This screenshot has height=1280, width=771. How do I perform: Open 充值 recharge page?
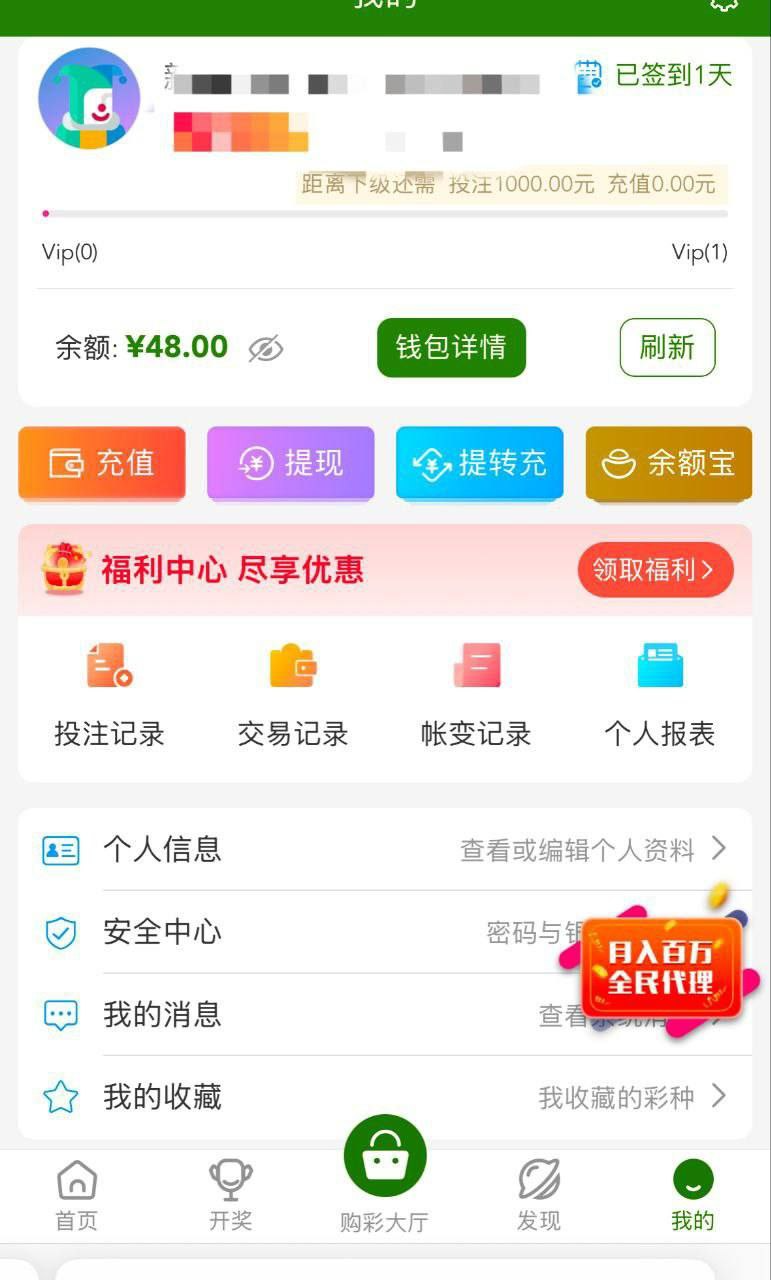102,463
